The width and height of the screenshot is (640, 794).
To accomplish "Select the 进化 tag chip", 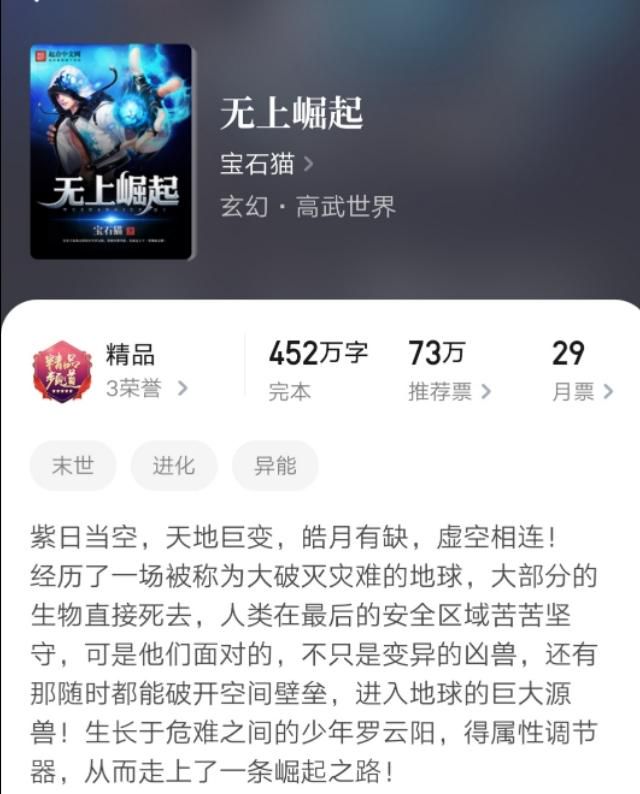I will [x=173, y=466].
